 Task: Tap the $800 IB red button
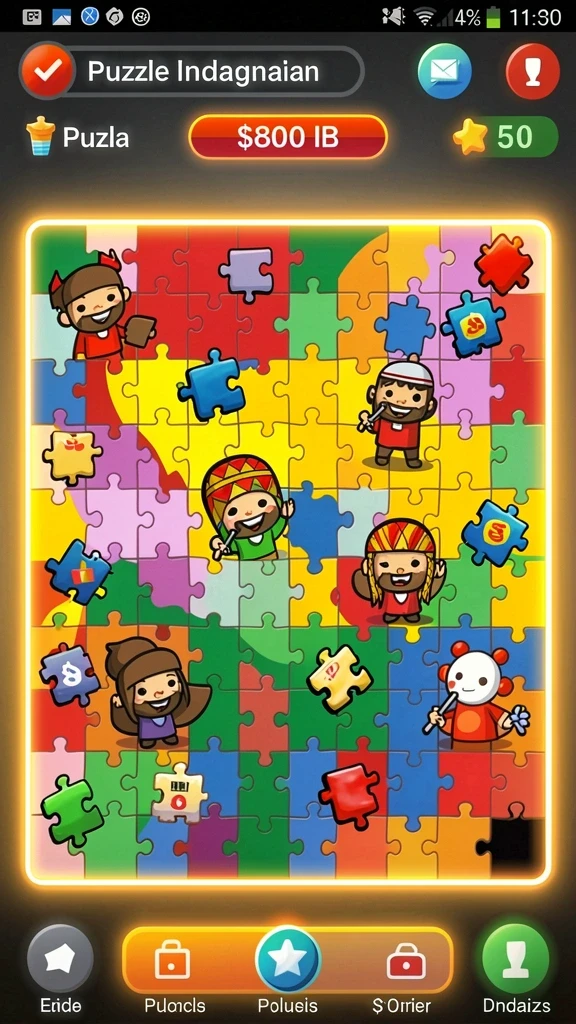[288, 137]
